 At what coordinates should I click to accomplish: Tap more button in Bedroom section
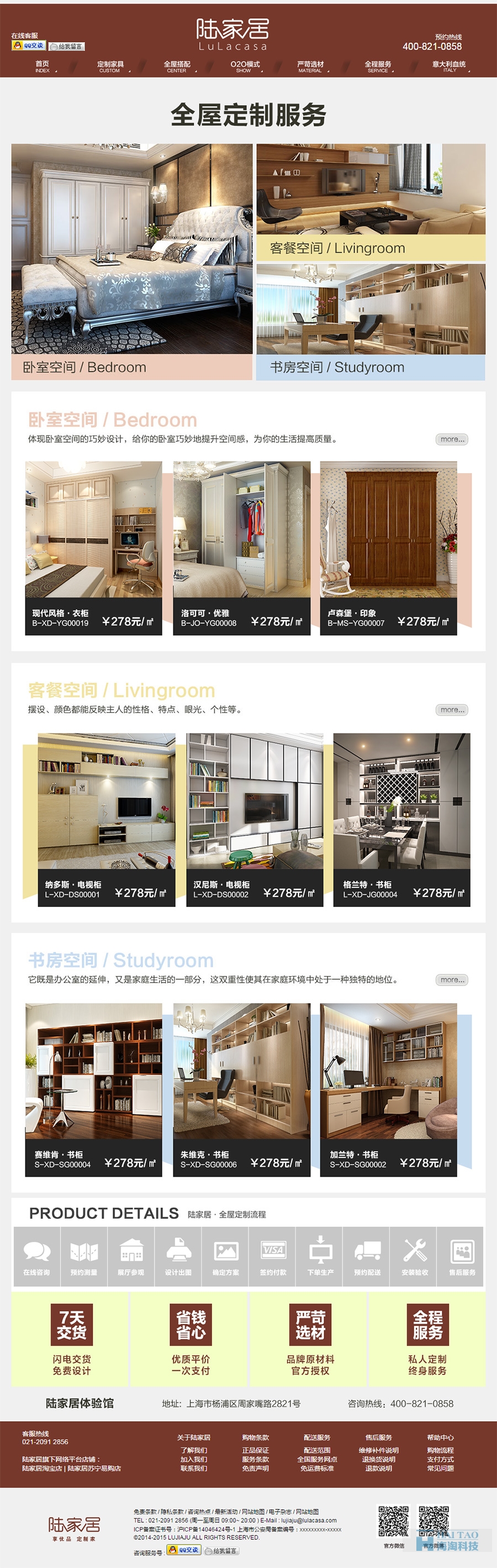point(452,439)
